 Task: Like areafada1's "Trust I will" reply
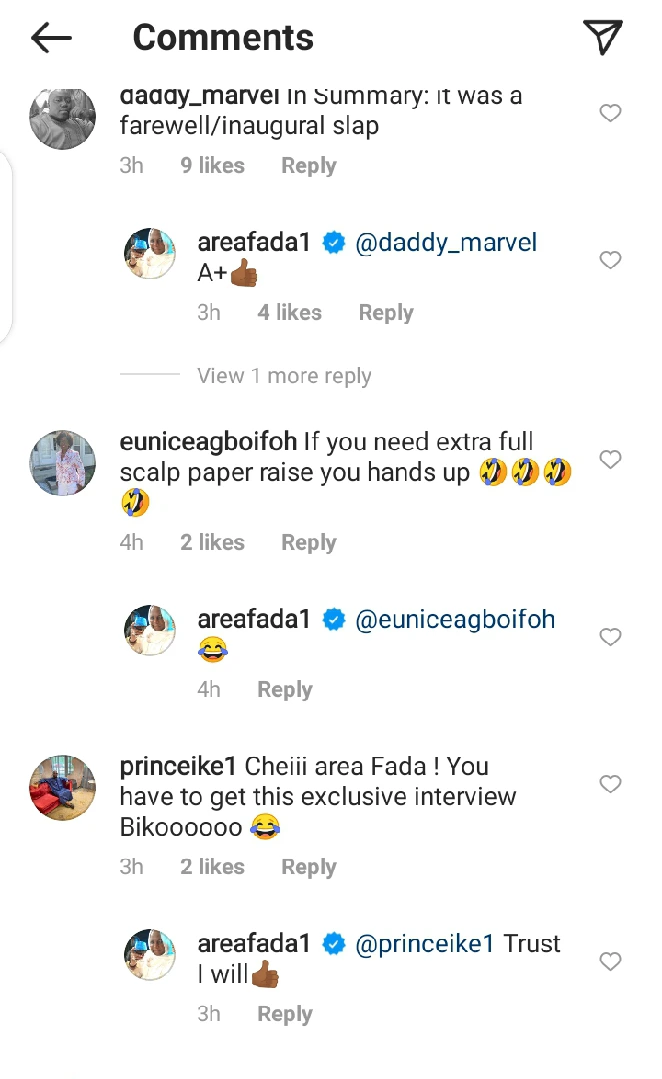(x=610, y=961)
